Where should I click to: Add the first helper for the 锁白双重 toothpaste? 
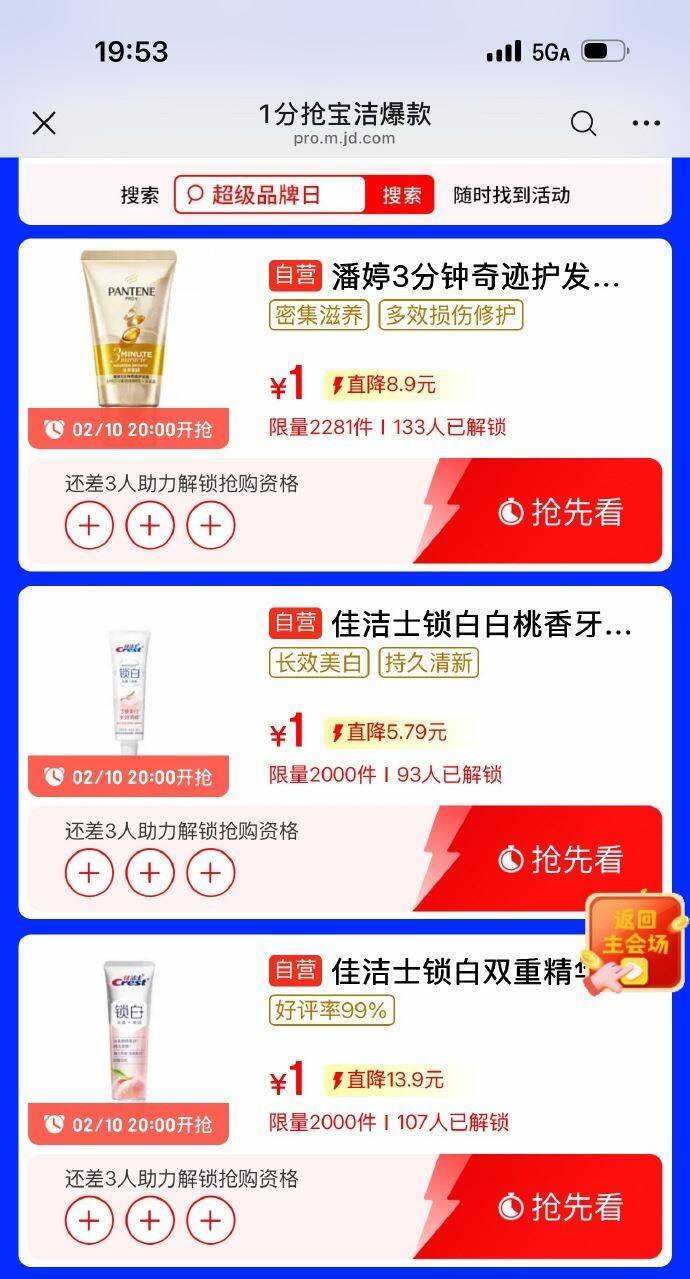89,1221
